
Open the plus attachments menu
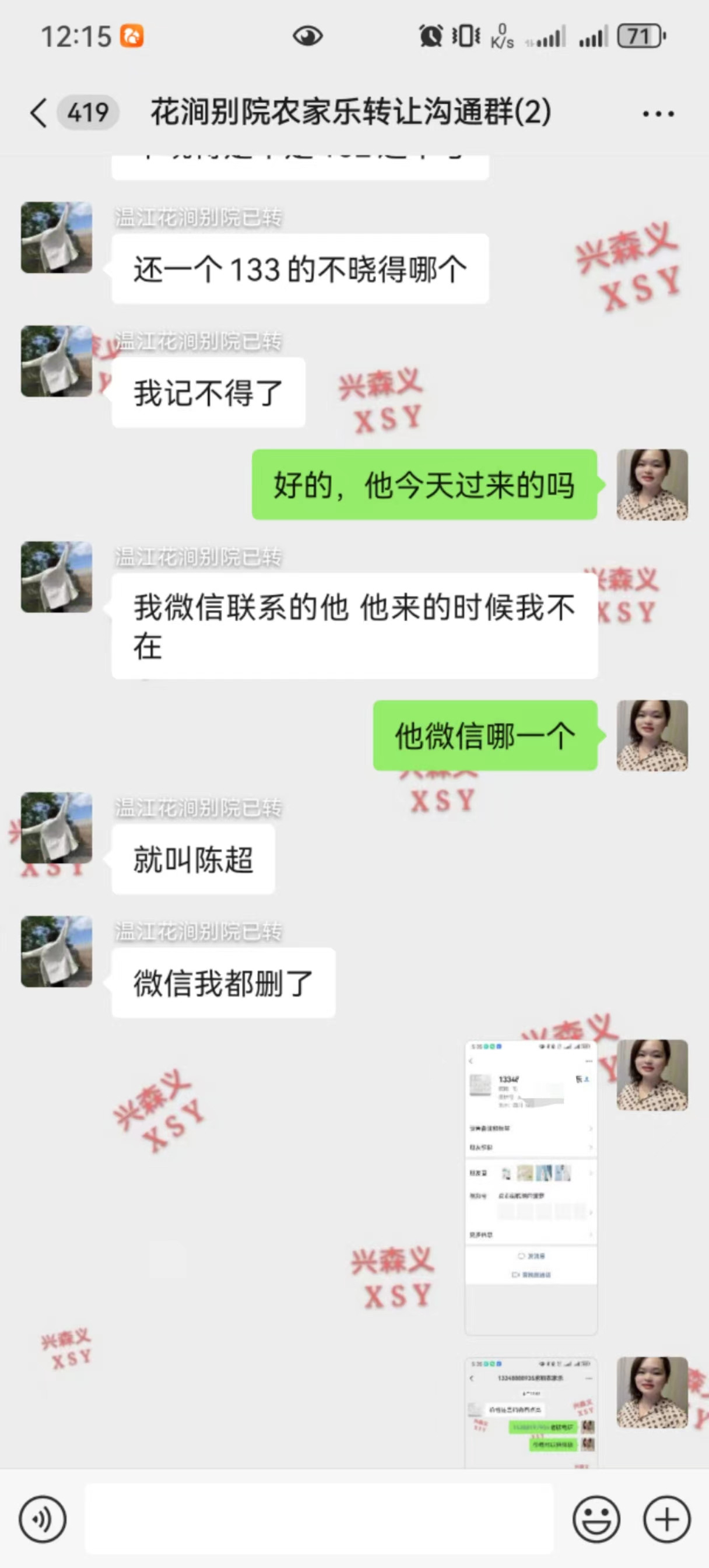666,1519
